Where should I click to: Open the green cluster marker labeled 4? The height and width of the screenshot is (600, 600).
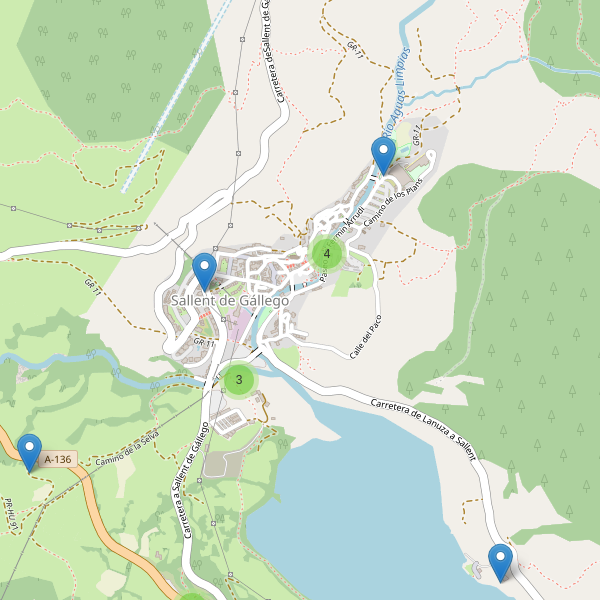tap(327, 254)
